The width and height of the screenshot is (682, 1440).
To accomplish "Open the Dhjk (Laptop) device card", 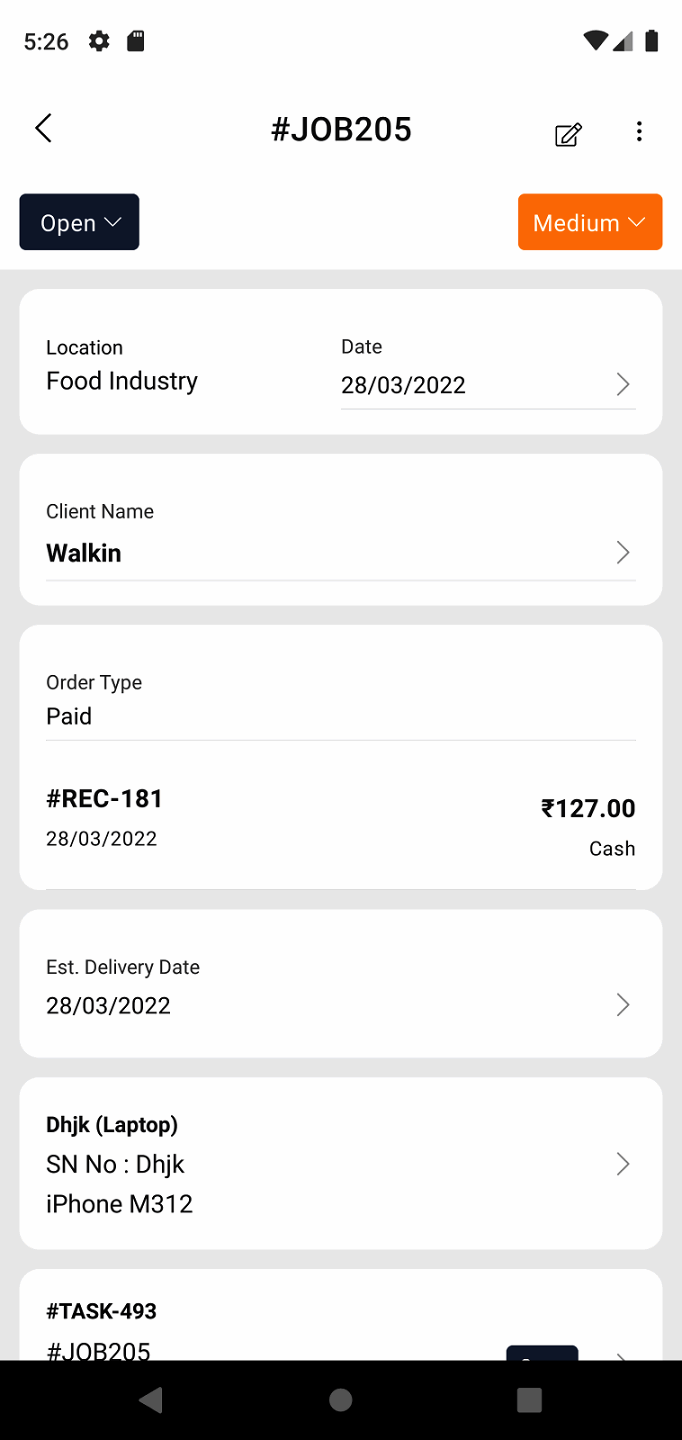I will (340, 1164).
